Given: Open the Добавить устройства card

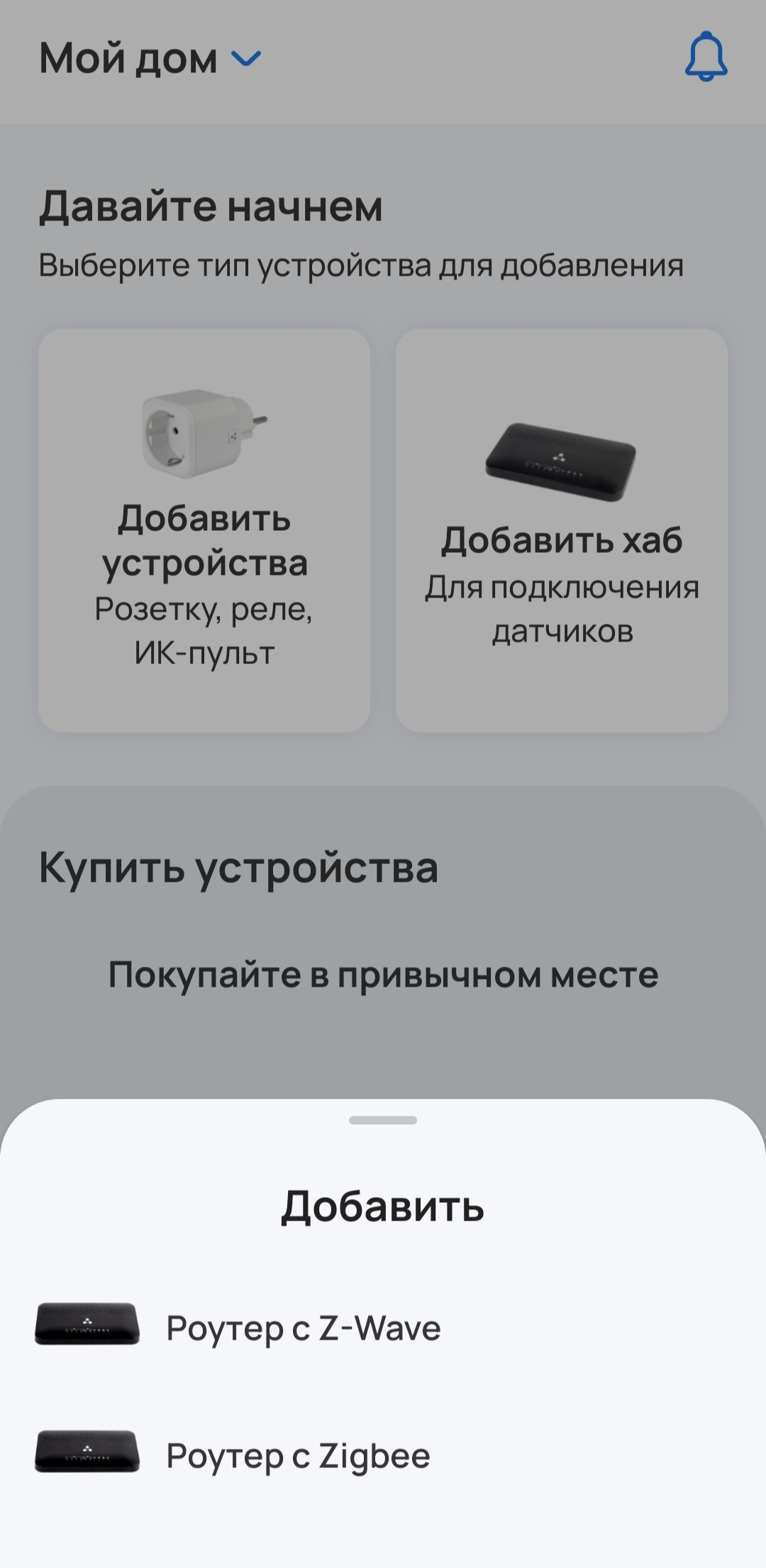Looking at the screenshot, I should pyautogui.click(x=204, y=530).
